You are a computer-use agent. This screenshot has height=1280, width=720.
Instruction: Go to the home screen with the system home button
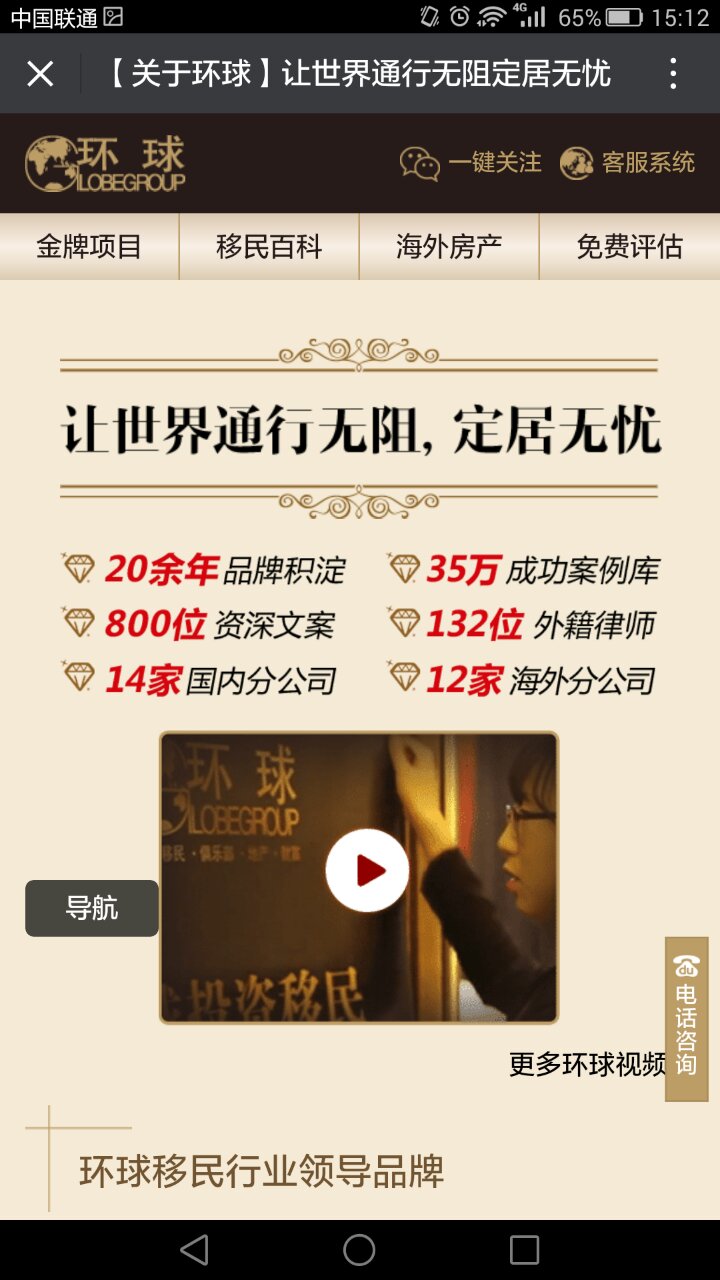[359, 1250]
